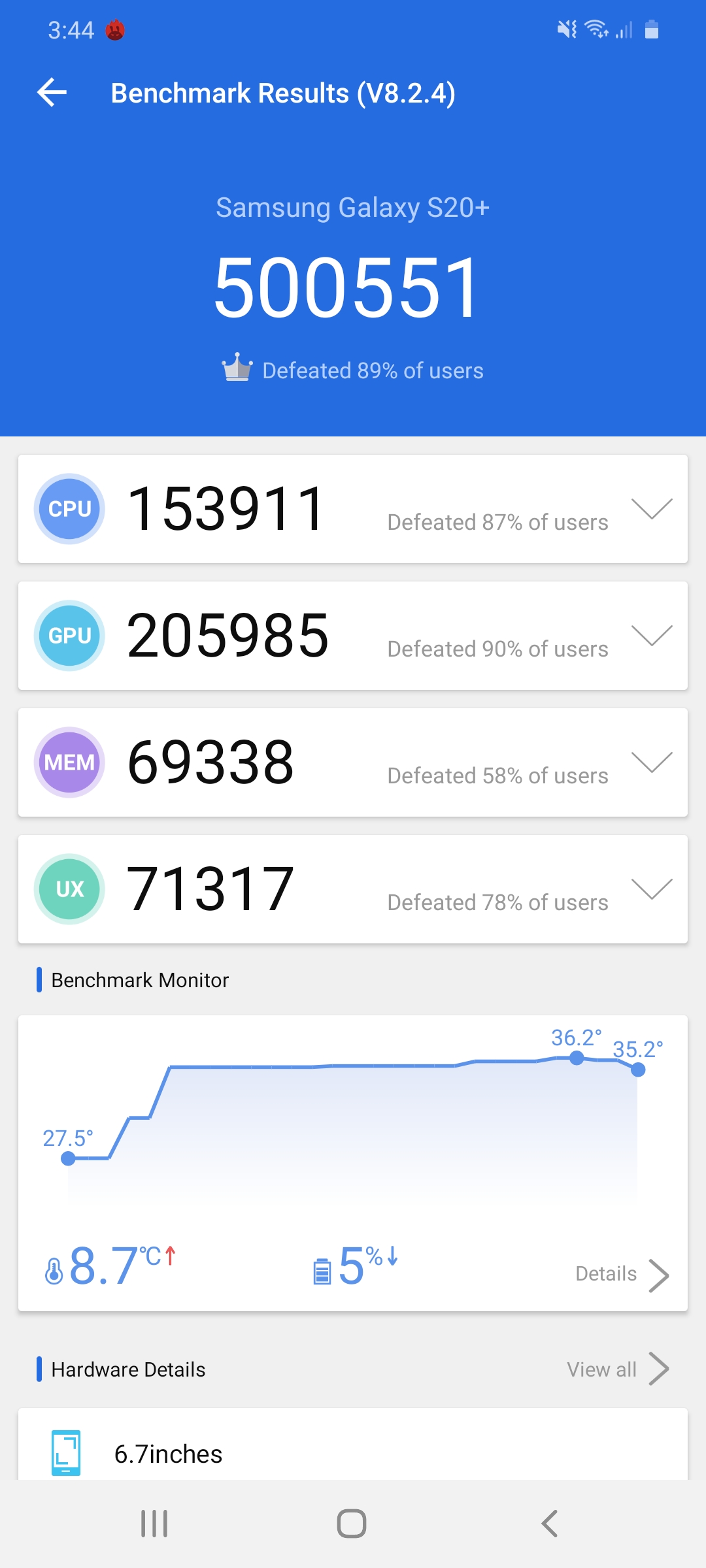Expand the GPU score breakdown

tap(652, 636)
